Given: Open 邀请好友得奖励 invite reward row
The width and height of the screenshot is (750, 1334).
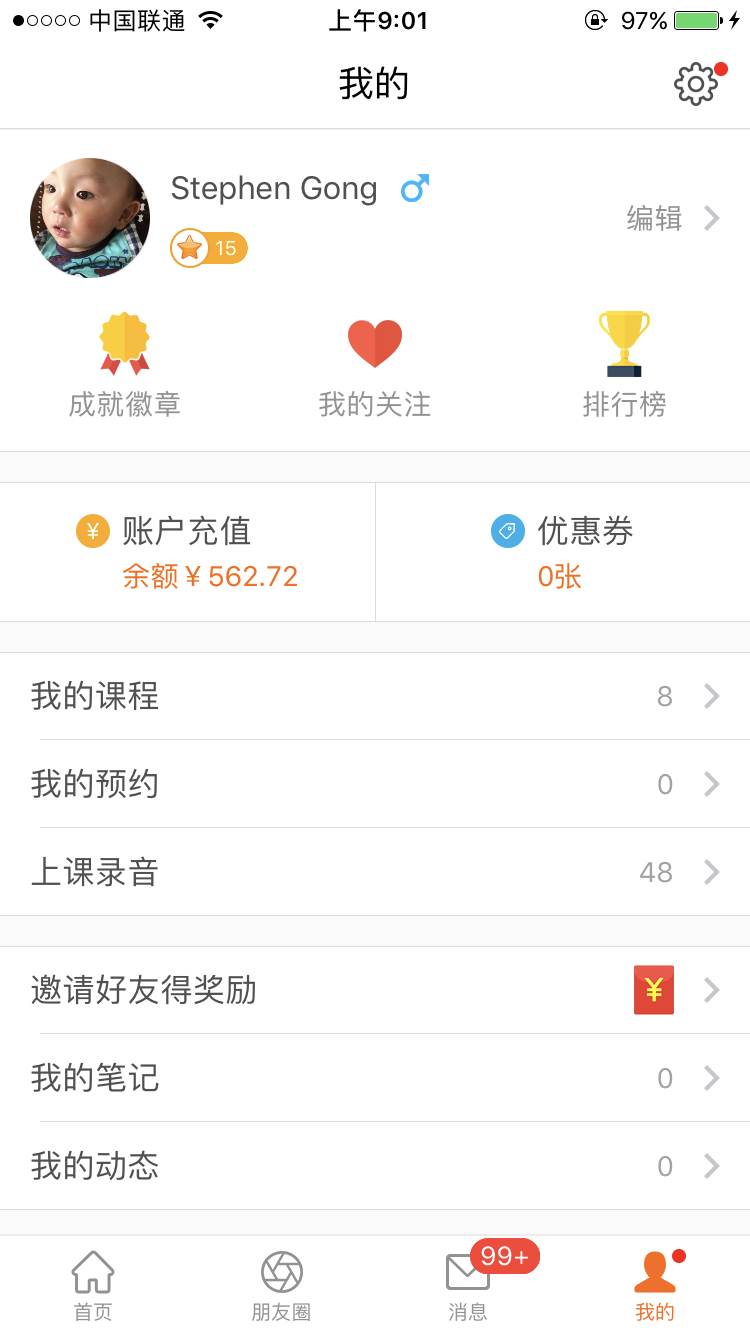Looking at the screenshot, I should click(x=375, y=990).
